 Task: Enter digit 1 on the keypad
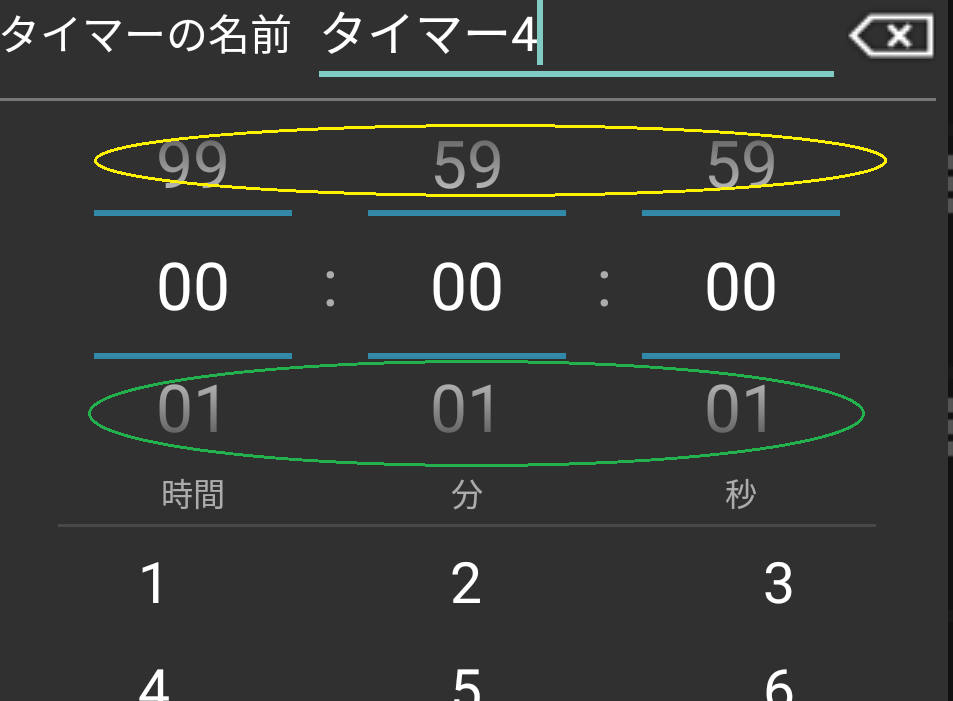pos(152,583)
